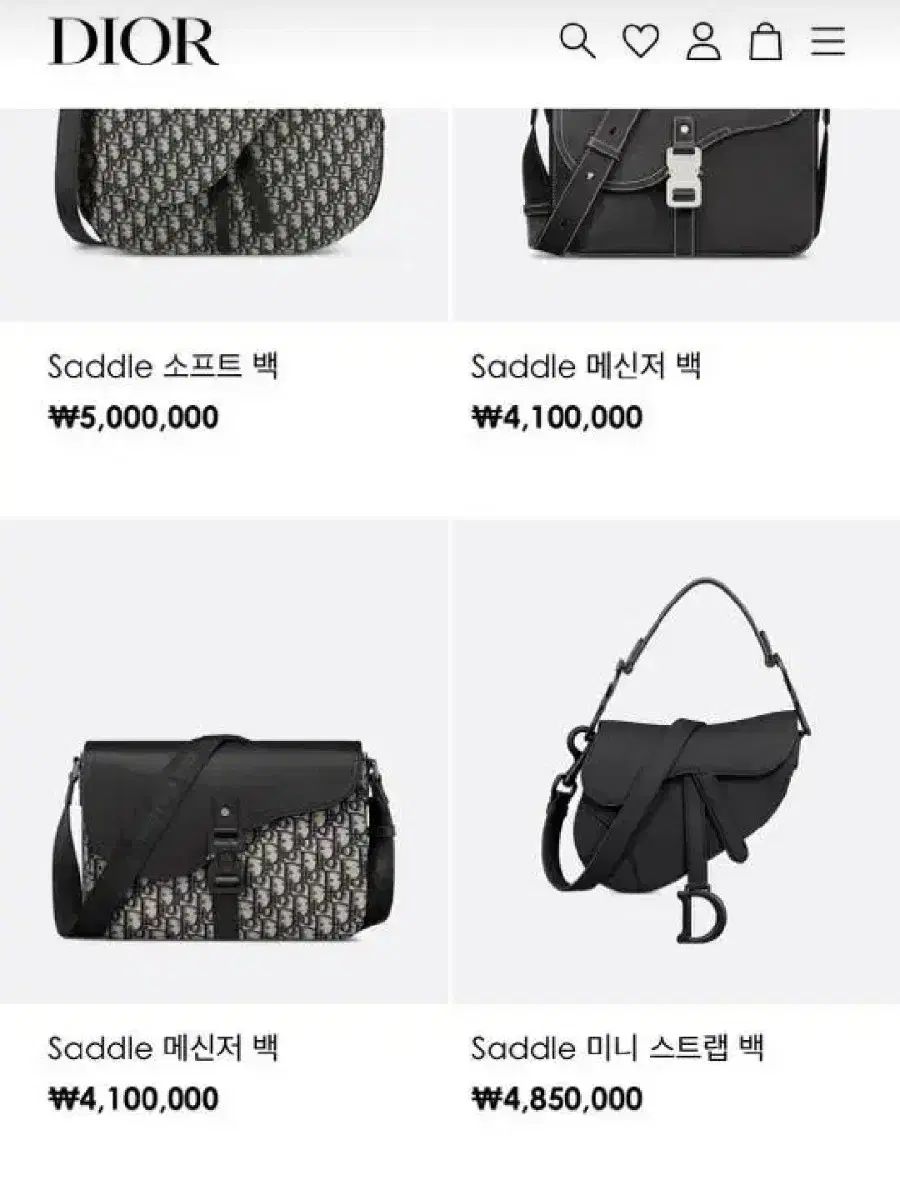Open the account profile icon
This screenshot has width=900, height=1200.
pos(703,42)
